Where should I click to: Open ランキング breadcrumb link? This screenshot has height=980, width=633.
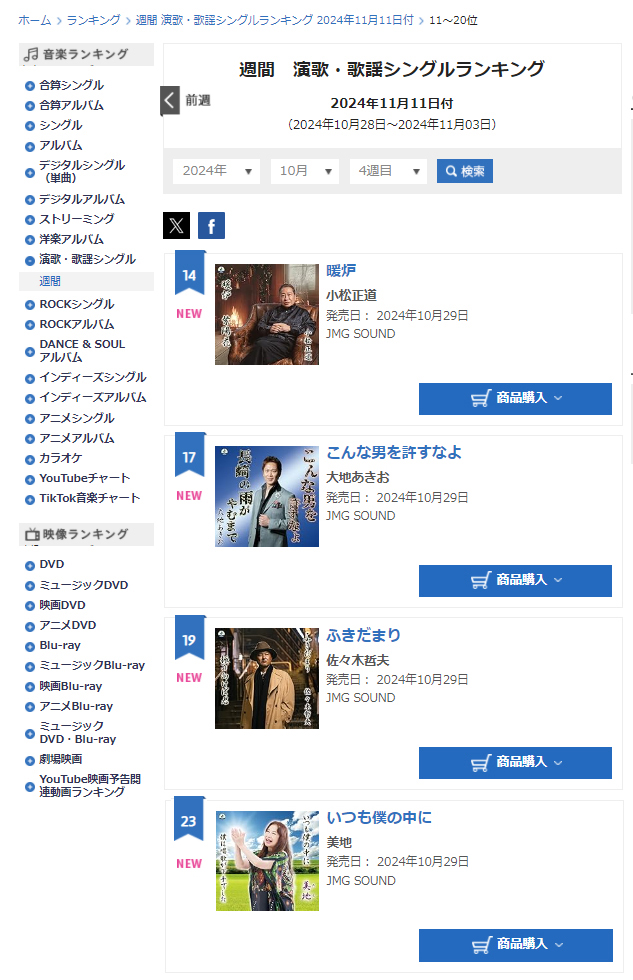point(94,20)
